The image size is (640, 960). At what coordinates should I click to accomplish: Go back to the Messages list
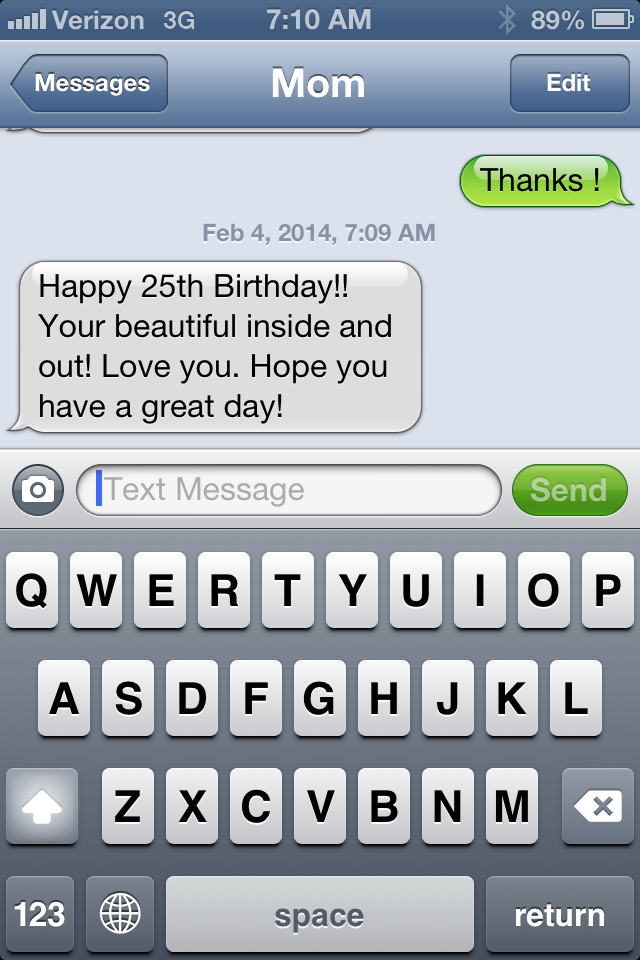click(90, 83)
